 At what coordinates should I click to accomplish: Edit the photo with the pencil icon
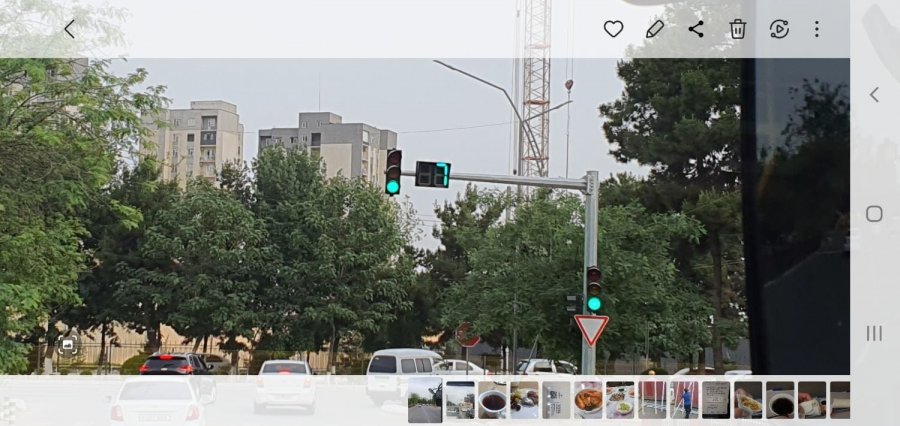point(655,29)
